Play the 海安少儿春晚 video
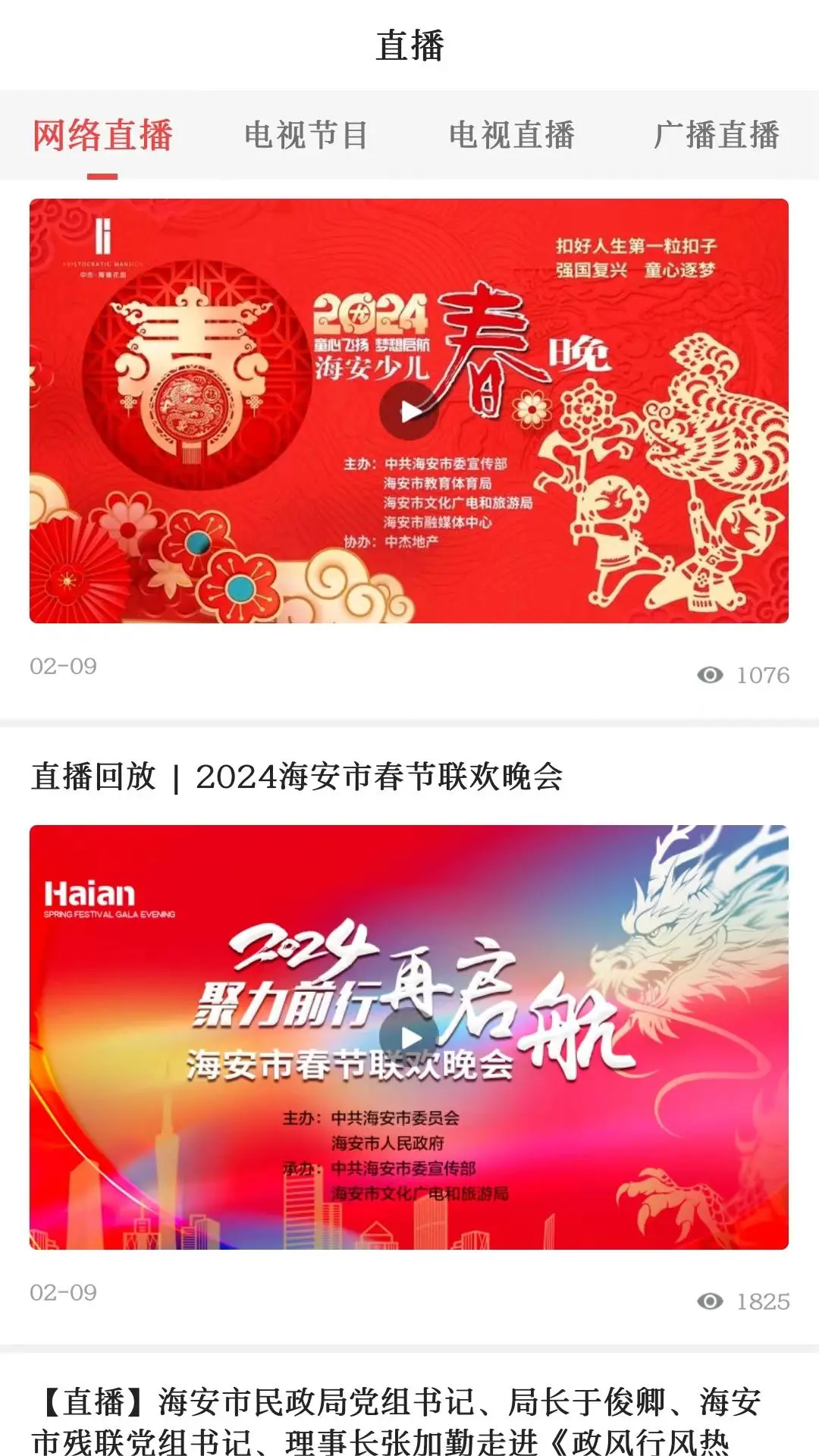 click(x=409, y=412)
